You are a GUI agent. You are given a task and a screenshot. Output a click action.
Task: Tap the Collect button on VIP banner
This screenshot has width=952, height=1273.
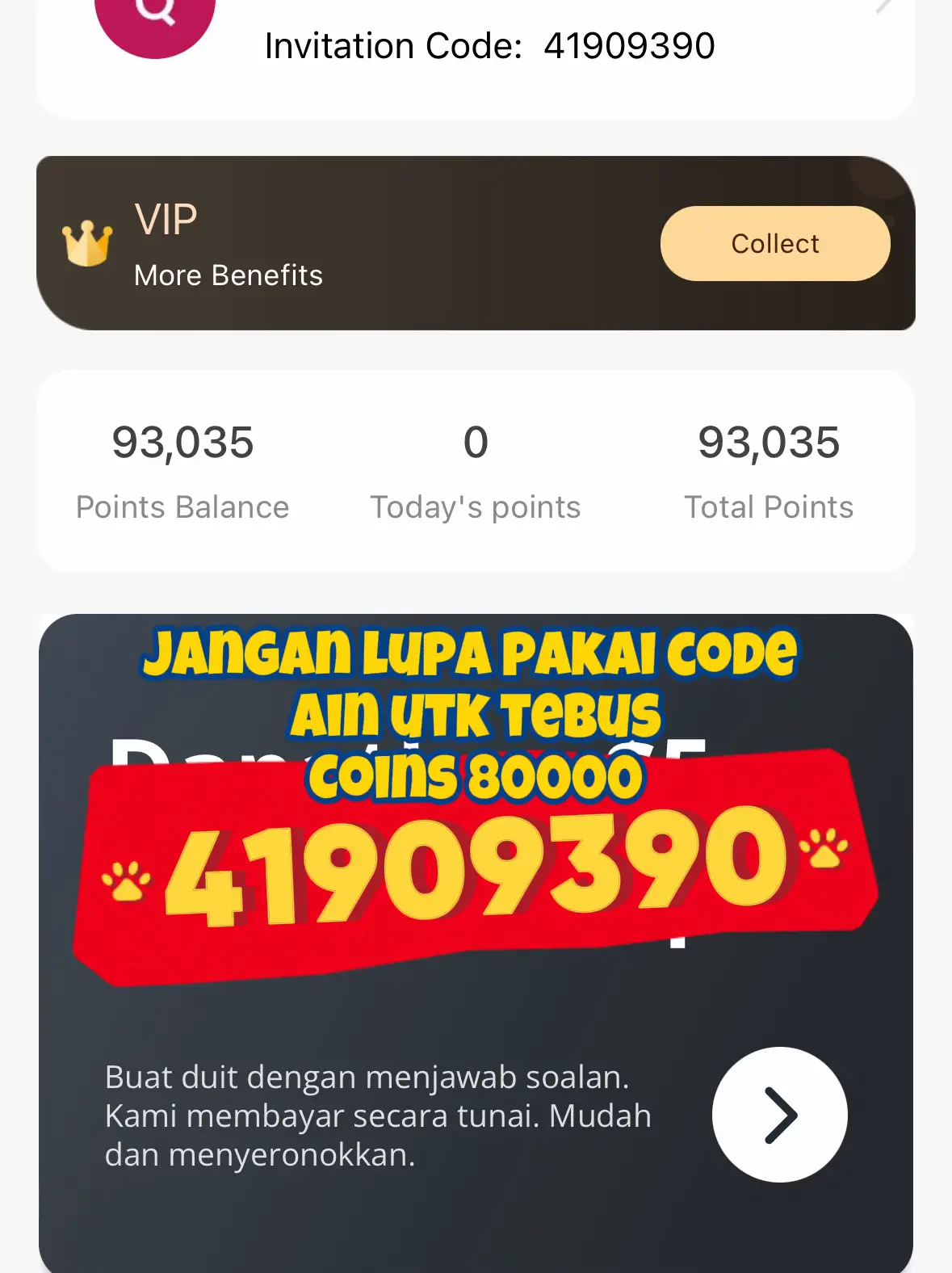point(774,244)
